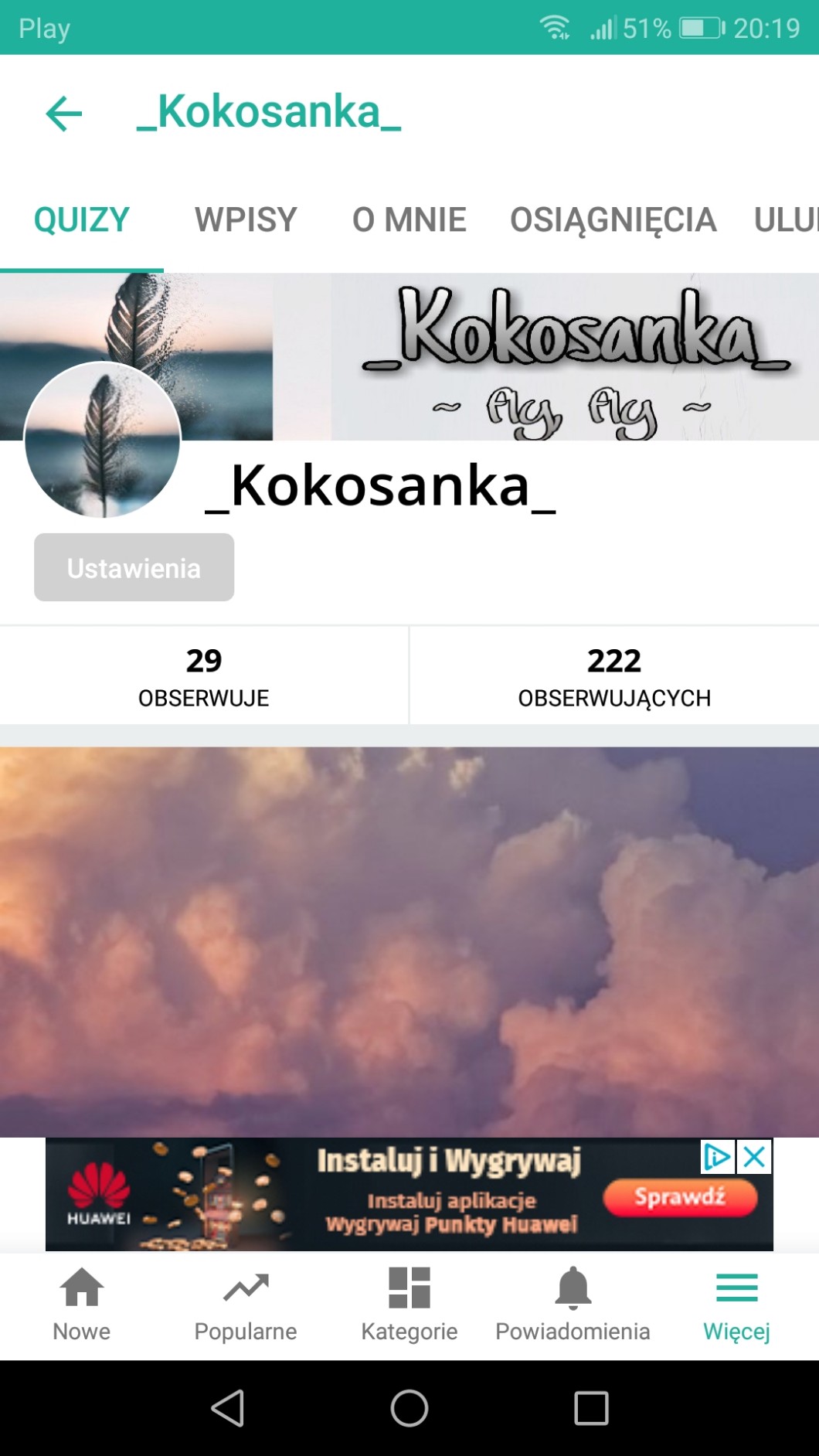Close the Huawei ad banner
Screen dimensions: 819x1456
point(755,1157)
